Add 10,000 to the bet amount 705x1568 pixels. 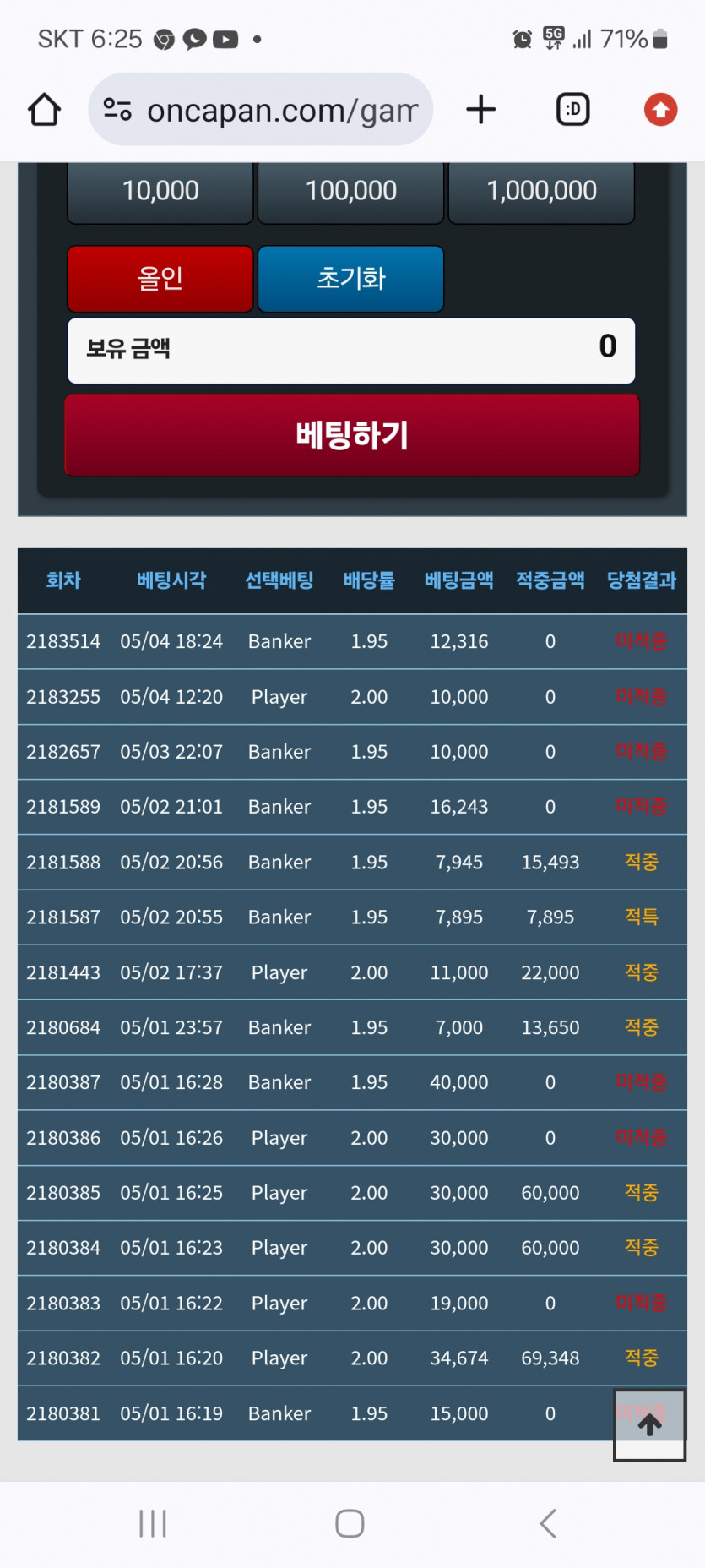point(160,192)
